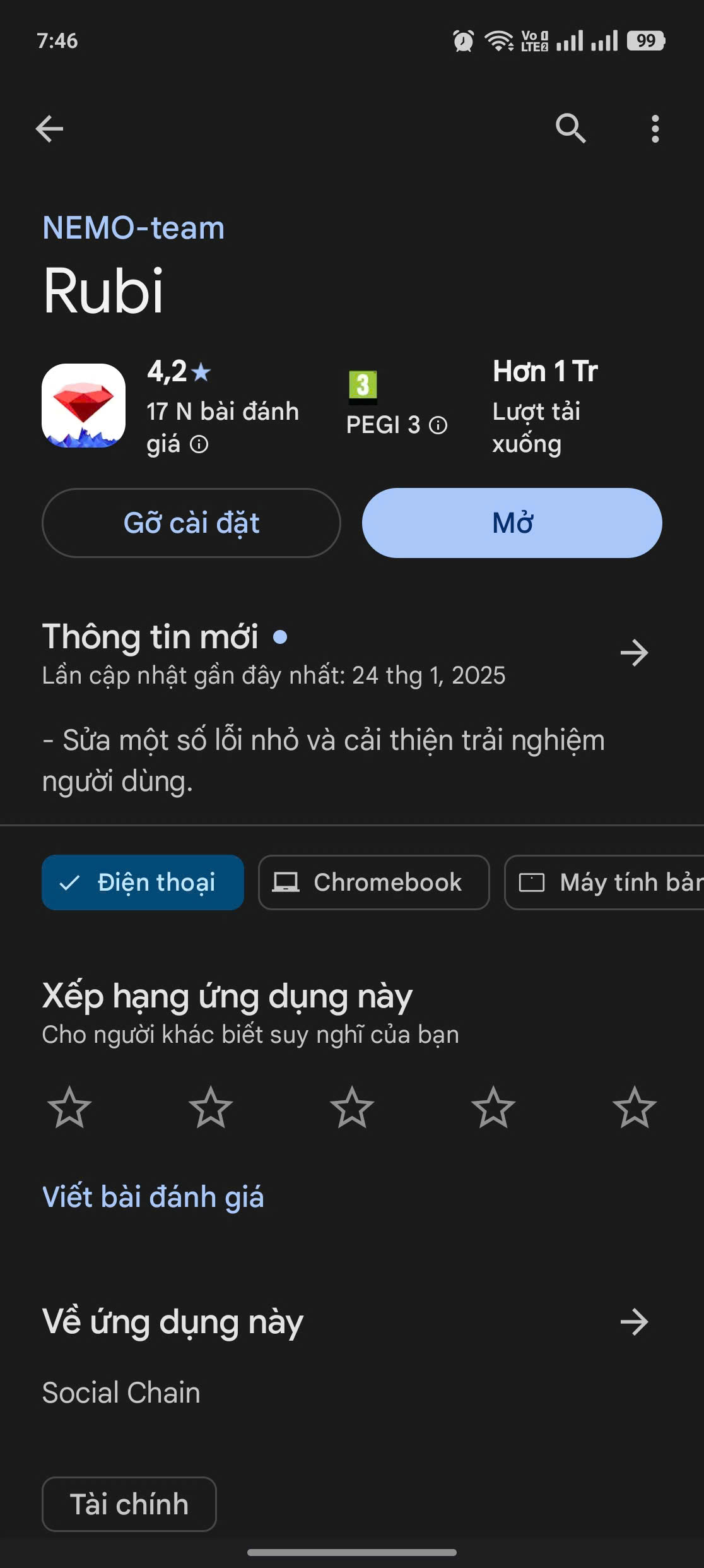Image resolution: width=704 pixels, height=1568 pixels.
Task: Expand the Thông tin mới arrow
Action: click(x=634, y=653)
